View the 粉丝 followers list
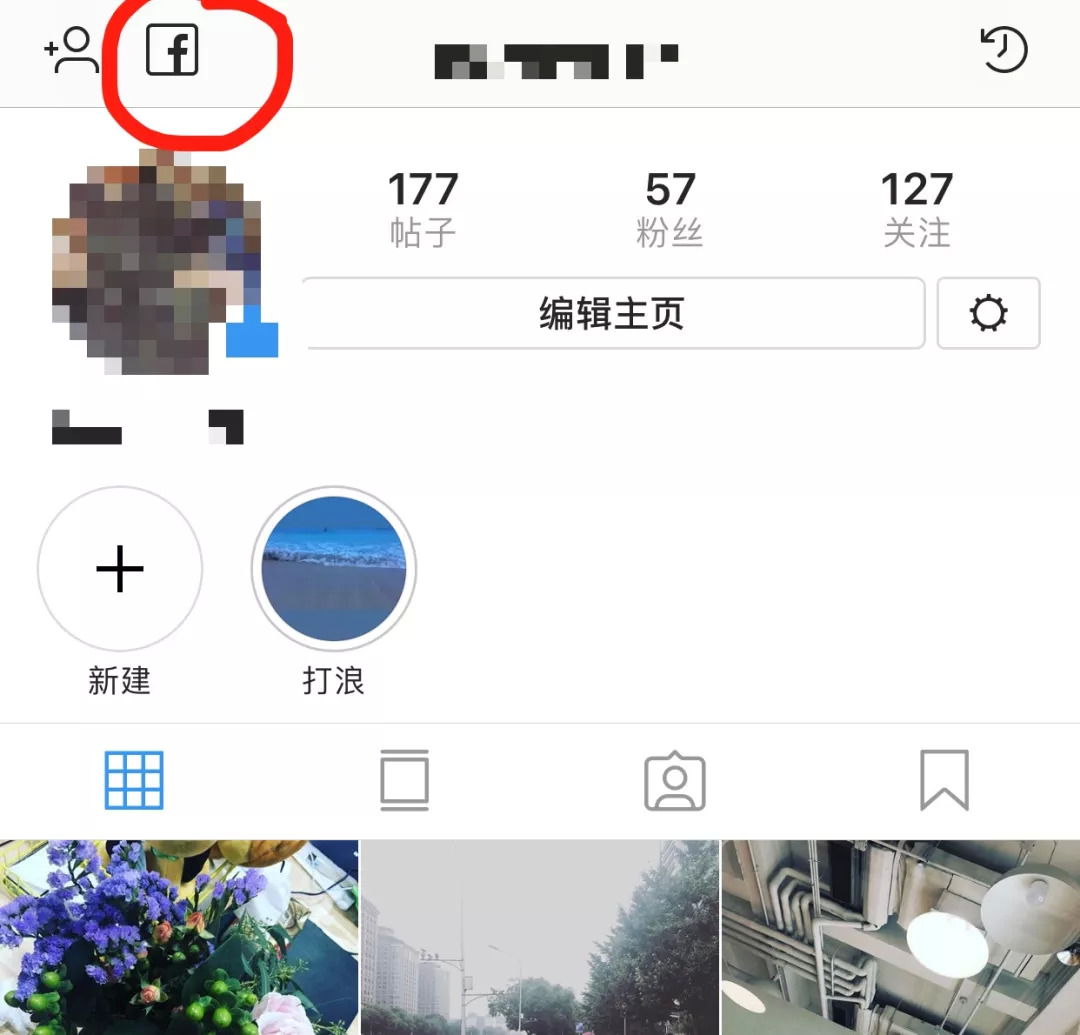 669,208
